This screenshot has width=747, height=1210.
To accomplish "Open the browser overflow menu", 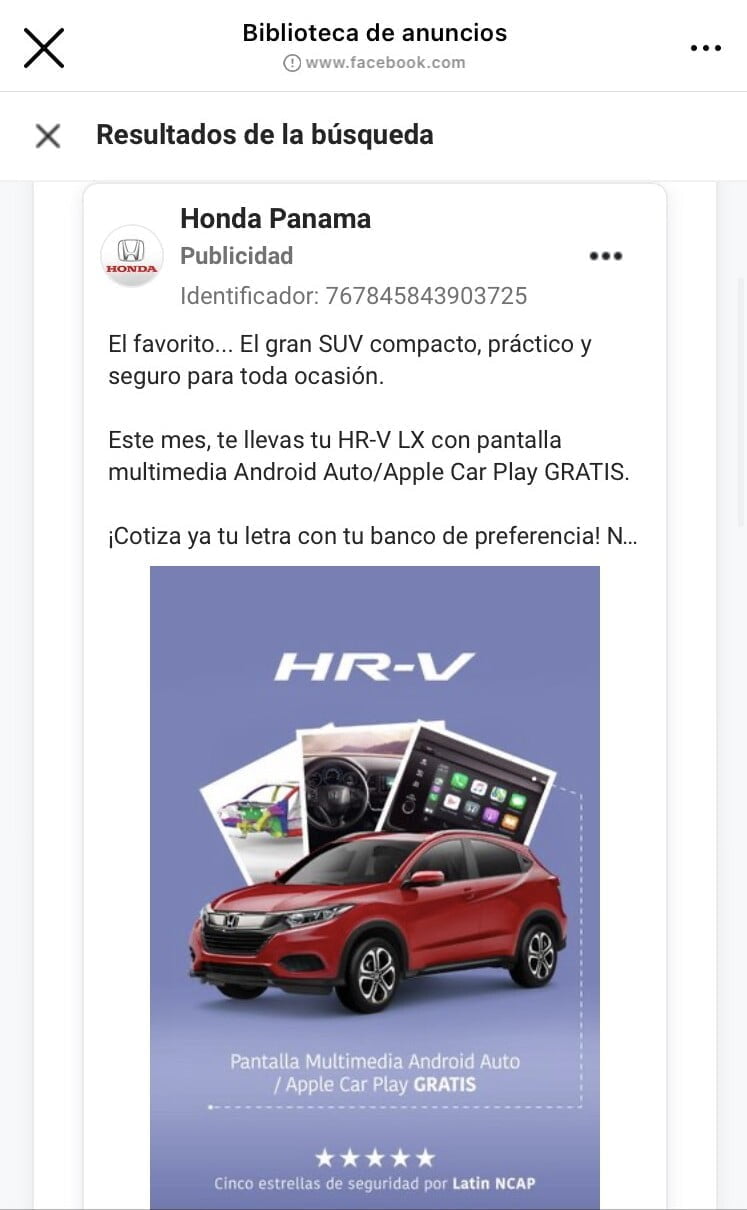I will pos(705,48).
